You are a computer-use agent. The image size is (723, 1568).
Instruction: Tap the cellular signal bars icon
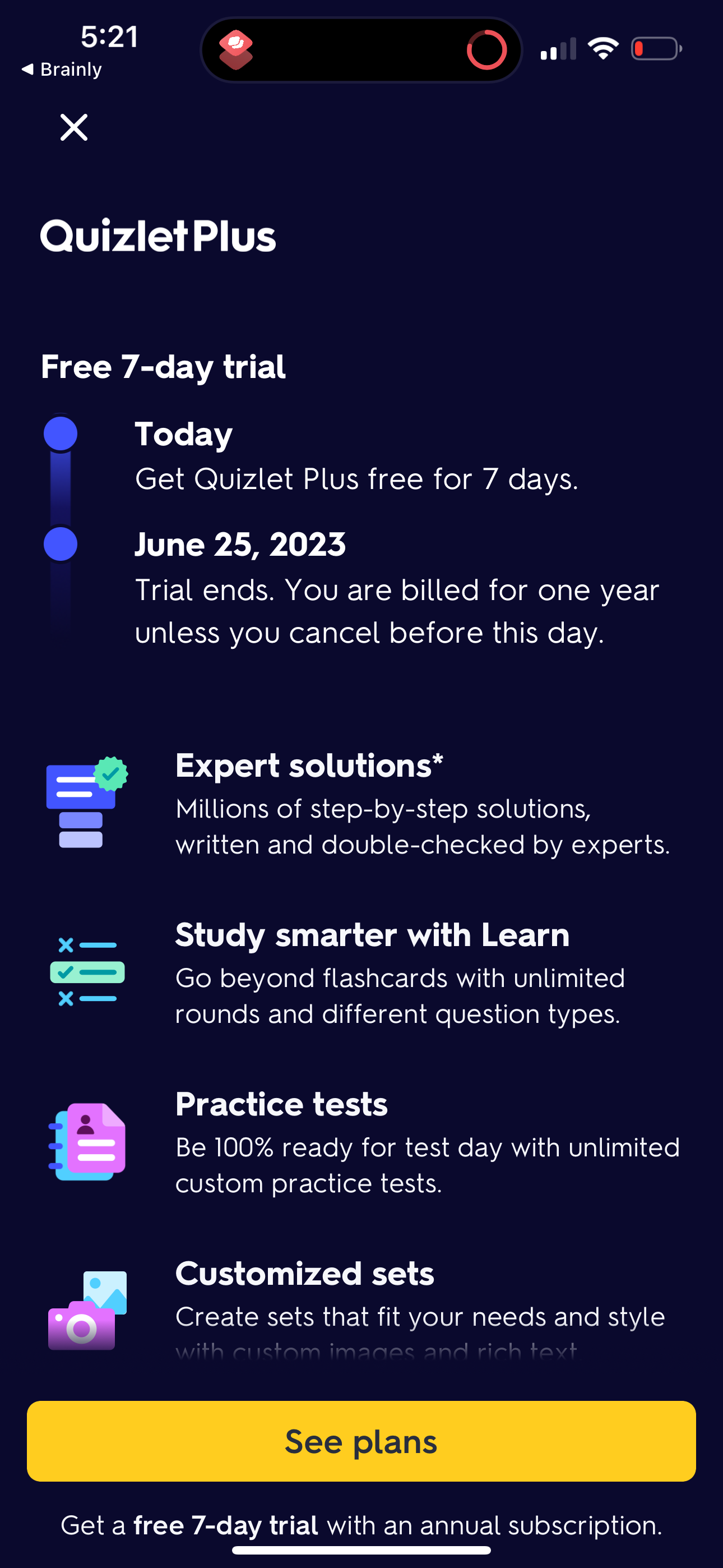558,49
